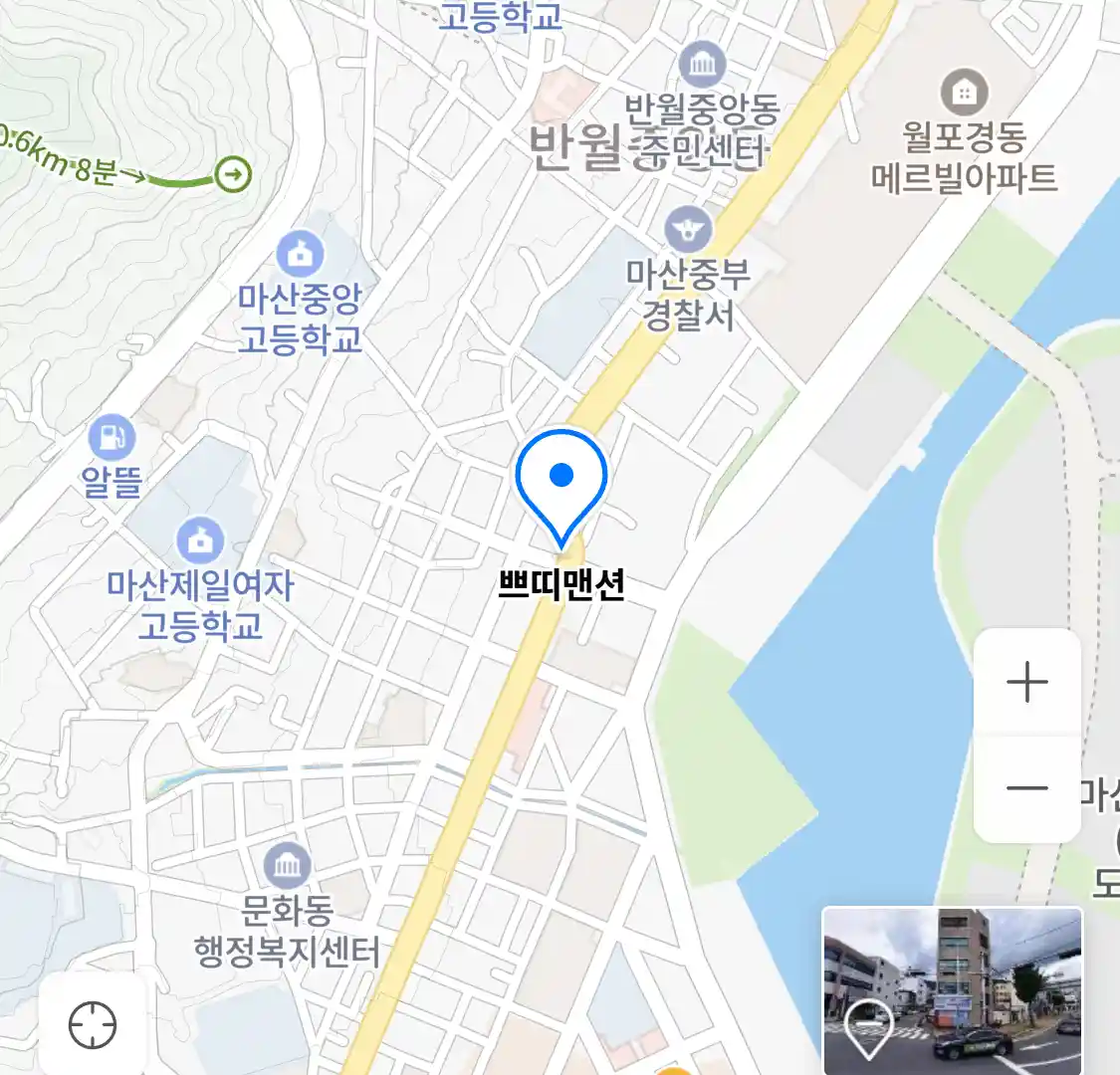This screenshot has width=1120, height=1075.
Task: Select 반월중앙동 주민센터 marker
Action: click(703, 65)
